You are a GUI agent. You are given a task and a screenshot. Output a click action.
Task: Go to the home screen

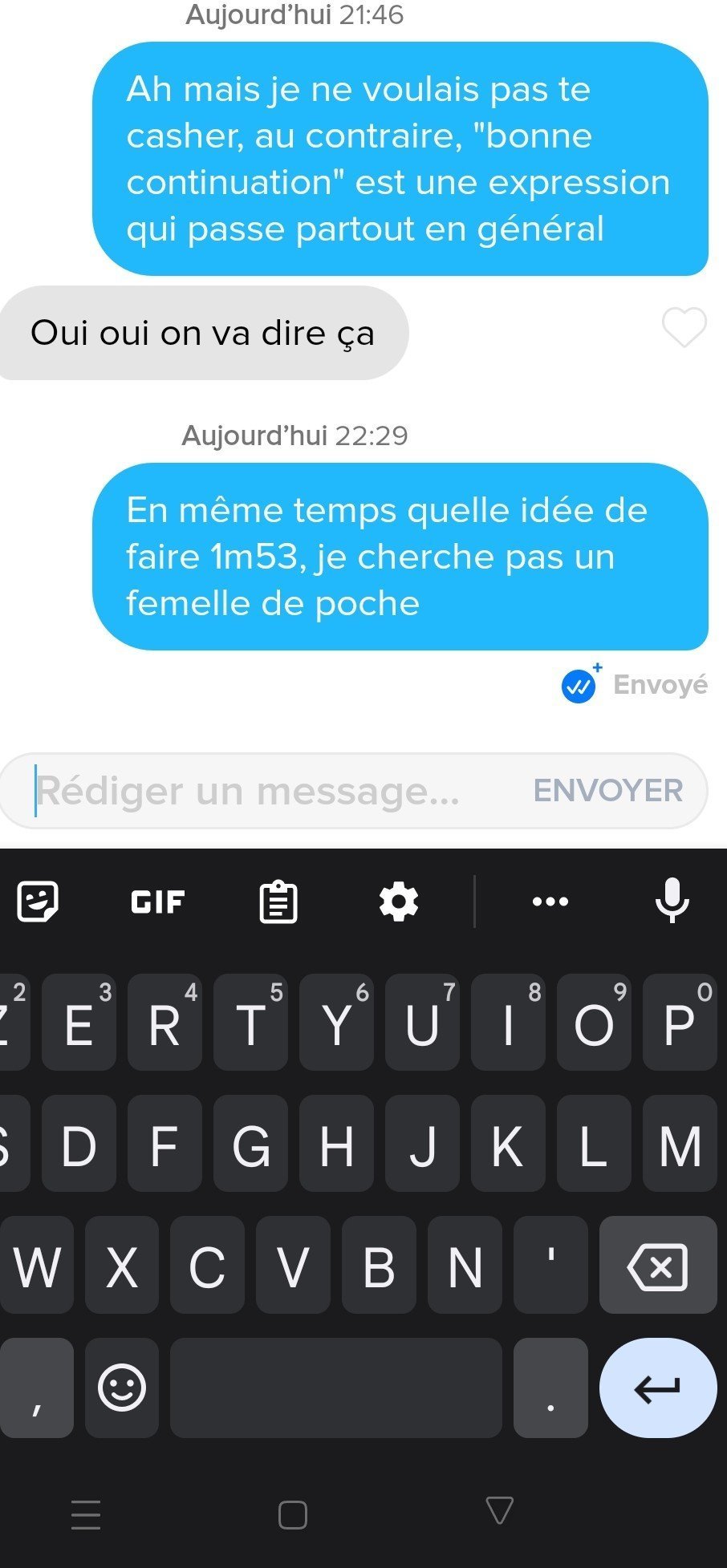[x=293, y=1515]
